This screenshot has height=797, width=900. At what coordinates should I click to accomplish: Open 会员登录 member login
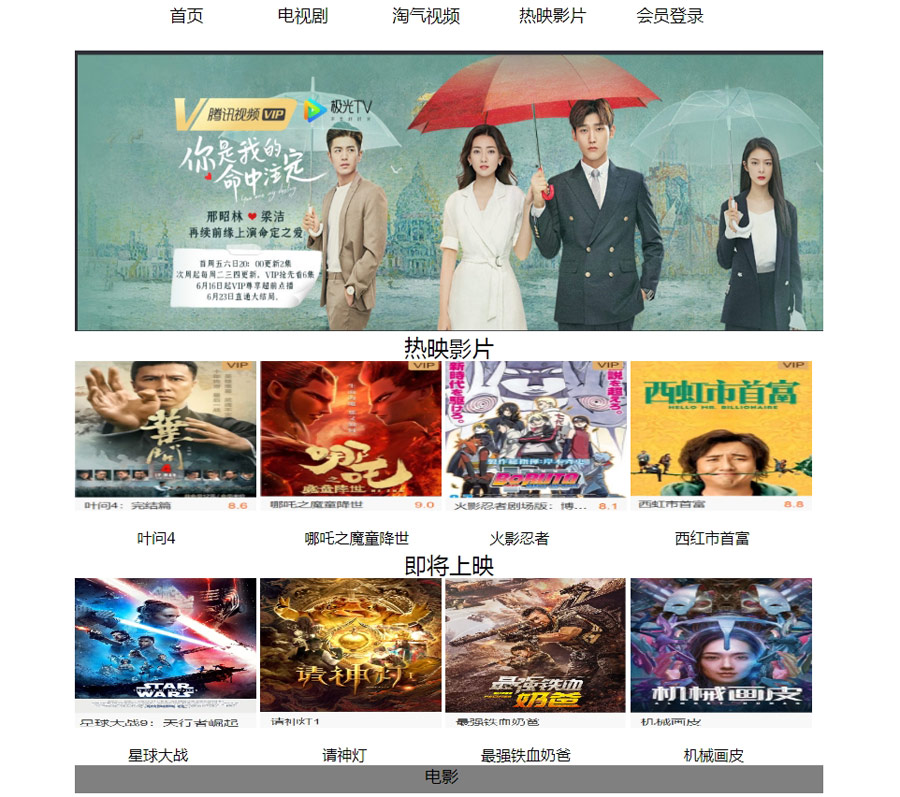point(670,16)
